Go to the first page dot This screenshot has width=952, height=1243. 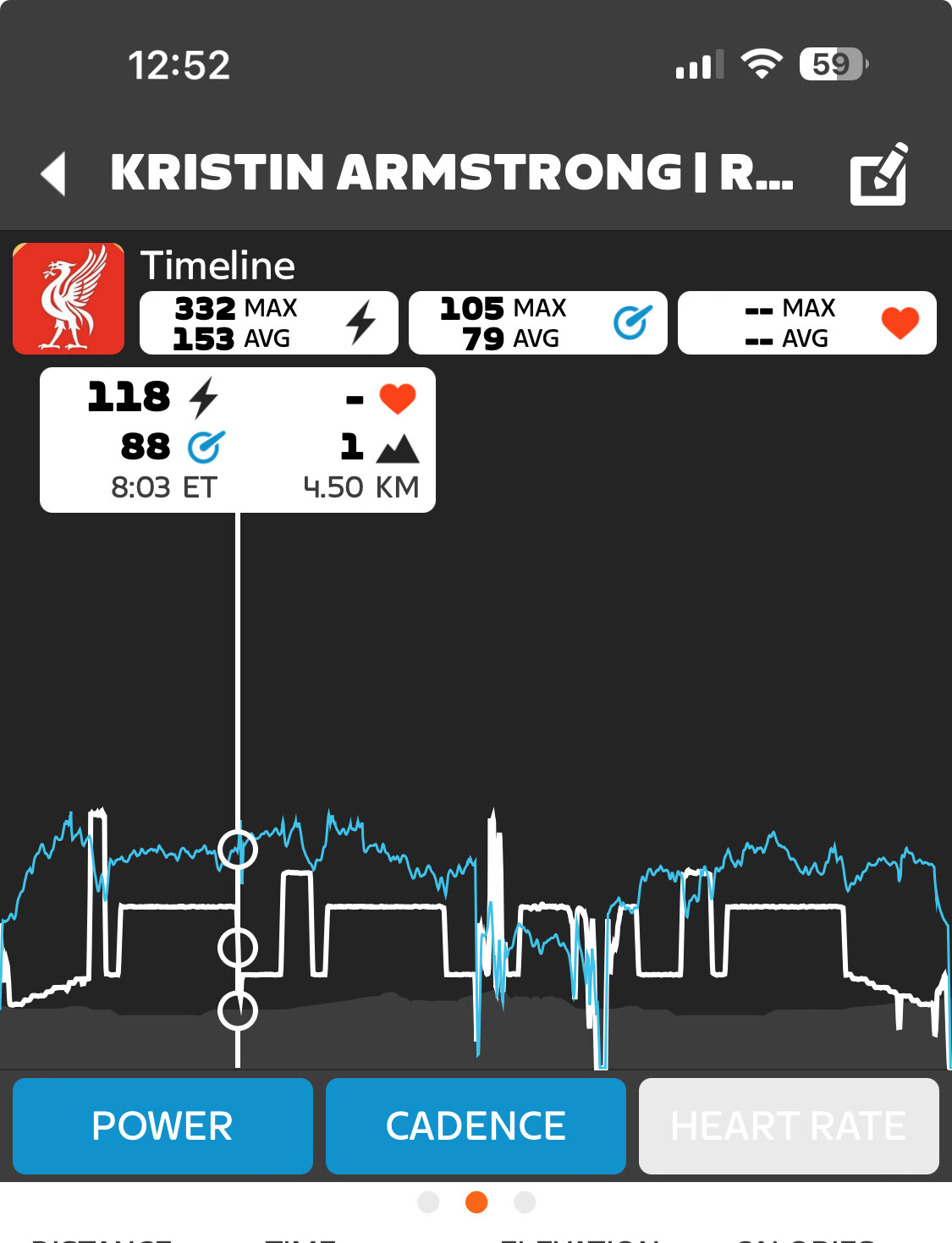[x=429, y=1202]
